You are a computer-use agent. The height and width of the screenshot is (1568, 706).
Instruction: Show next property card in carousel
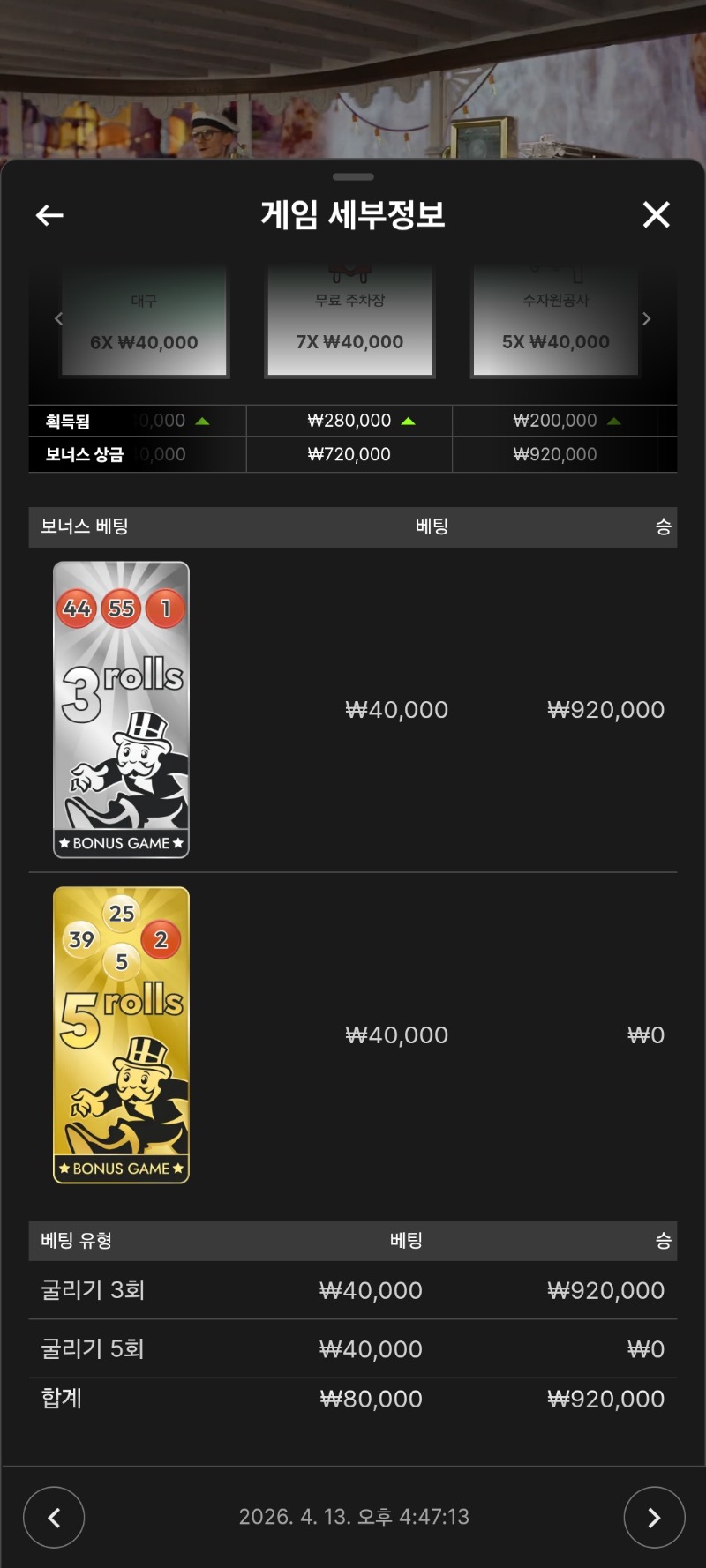point(647,318)
